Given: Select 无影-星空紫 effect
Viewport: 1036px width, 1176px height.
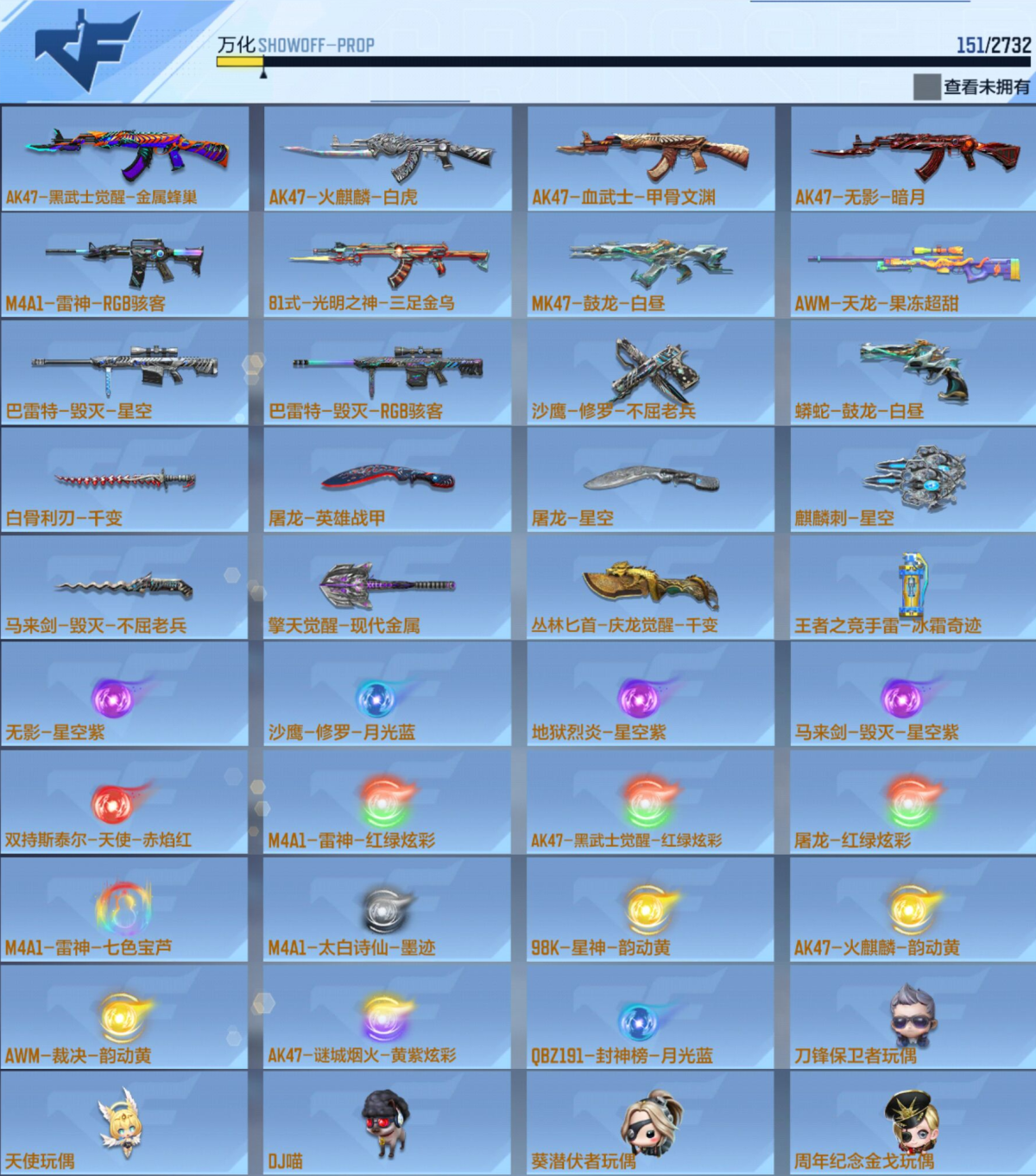Looking at the screenshot, I should 125,694.
